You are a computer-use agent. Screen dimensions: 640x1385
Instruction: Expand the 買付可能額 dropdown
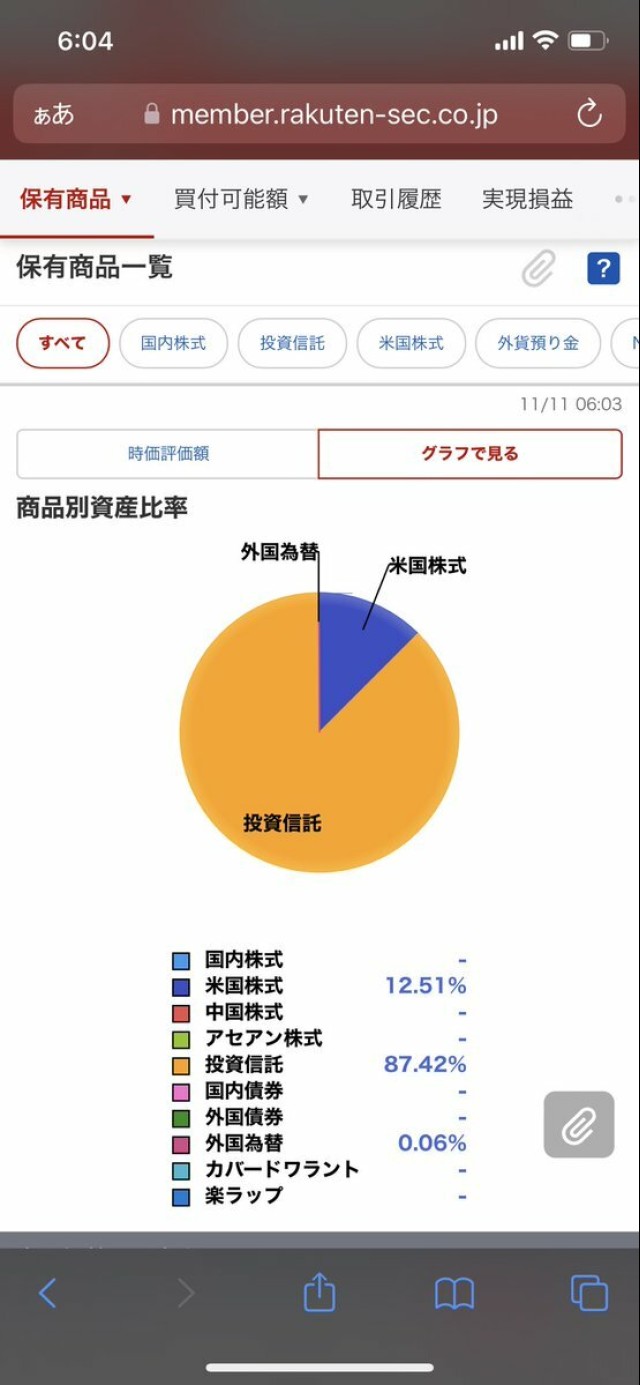(x=241, y=199)
